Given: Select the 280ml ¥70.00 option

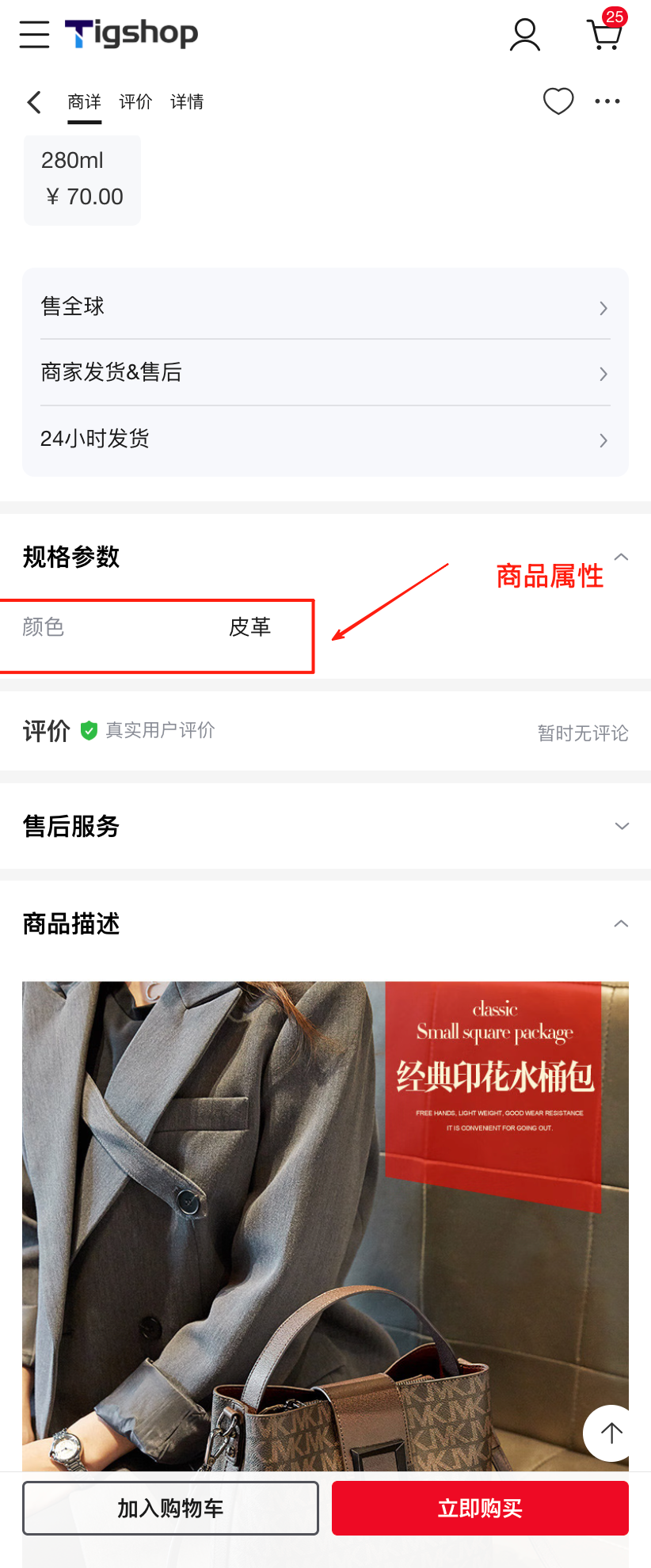Looking at the screenshot, I should [82, 180].
